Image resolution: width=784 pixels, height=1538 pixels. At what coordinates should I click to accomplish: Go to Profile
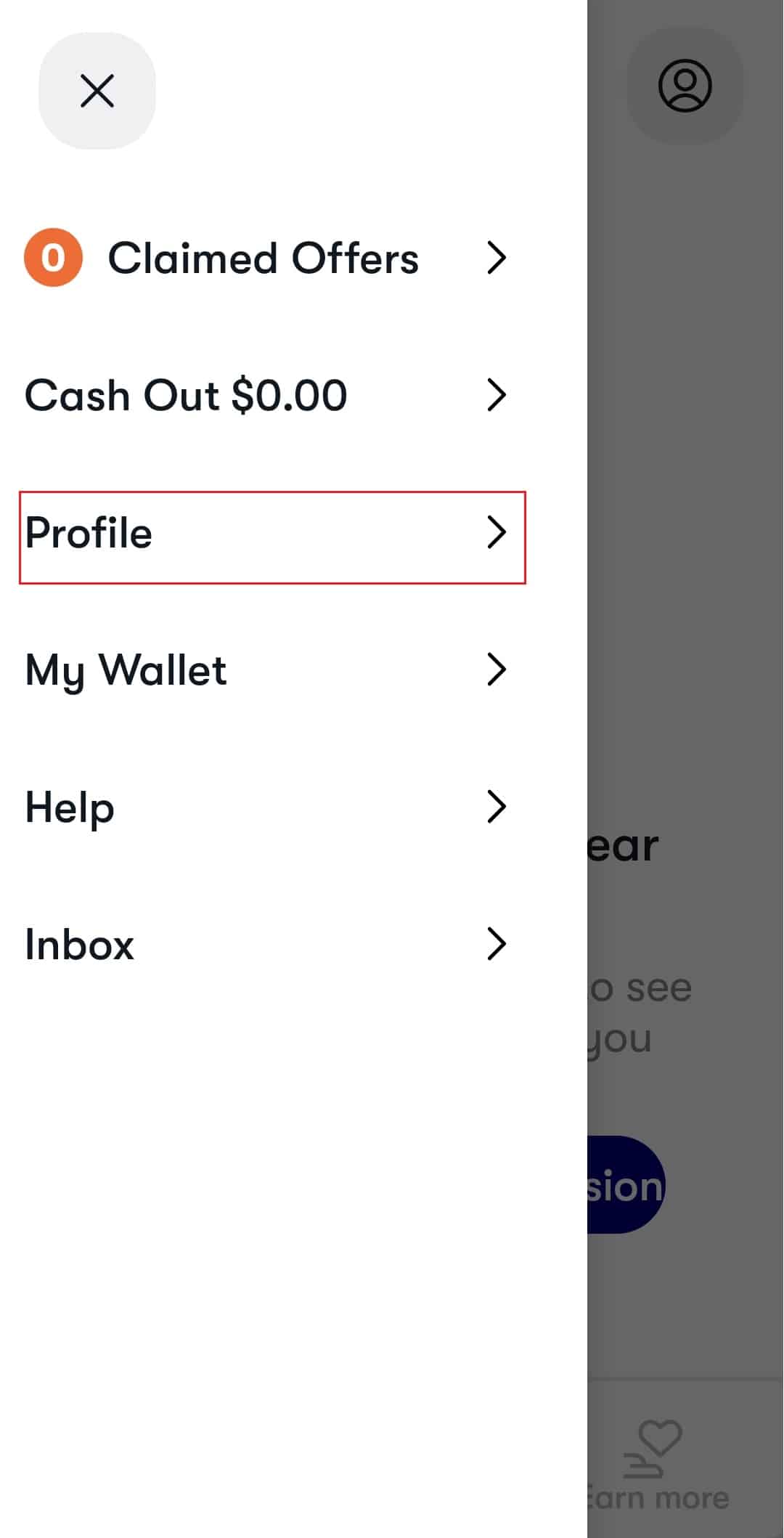point(271,537)
